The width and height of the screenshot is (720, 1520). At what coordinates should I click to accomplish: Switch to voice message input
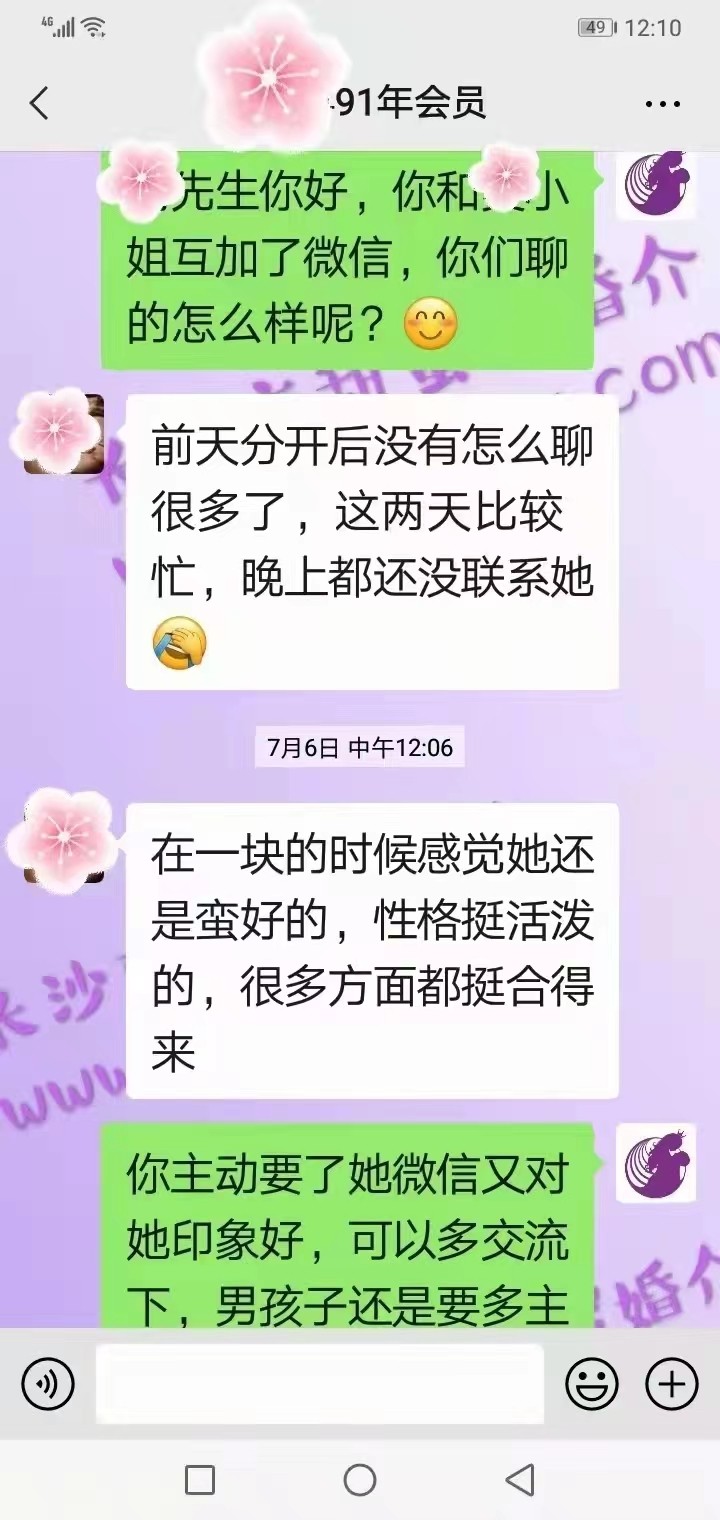click(x=47, y=1385)
